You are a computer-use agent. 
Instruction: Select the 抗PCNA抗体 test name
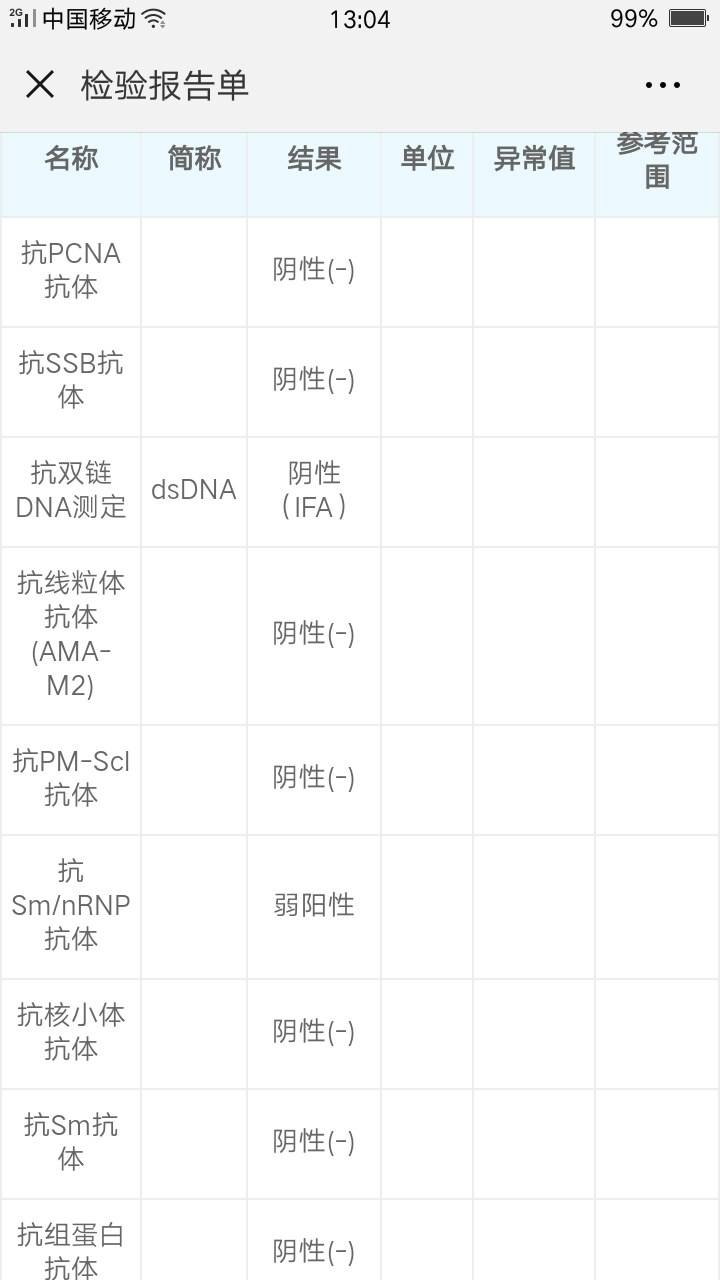coord(70,271)
